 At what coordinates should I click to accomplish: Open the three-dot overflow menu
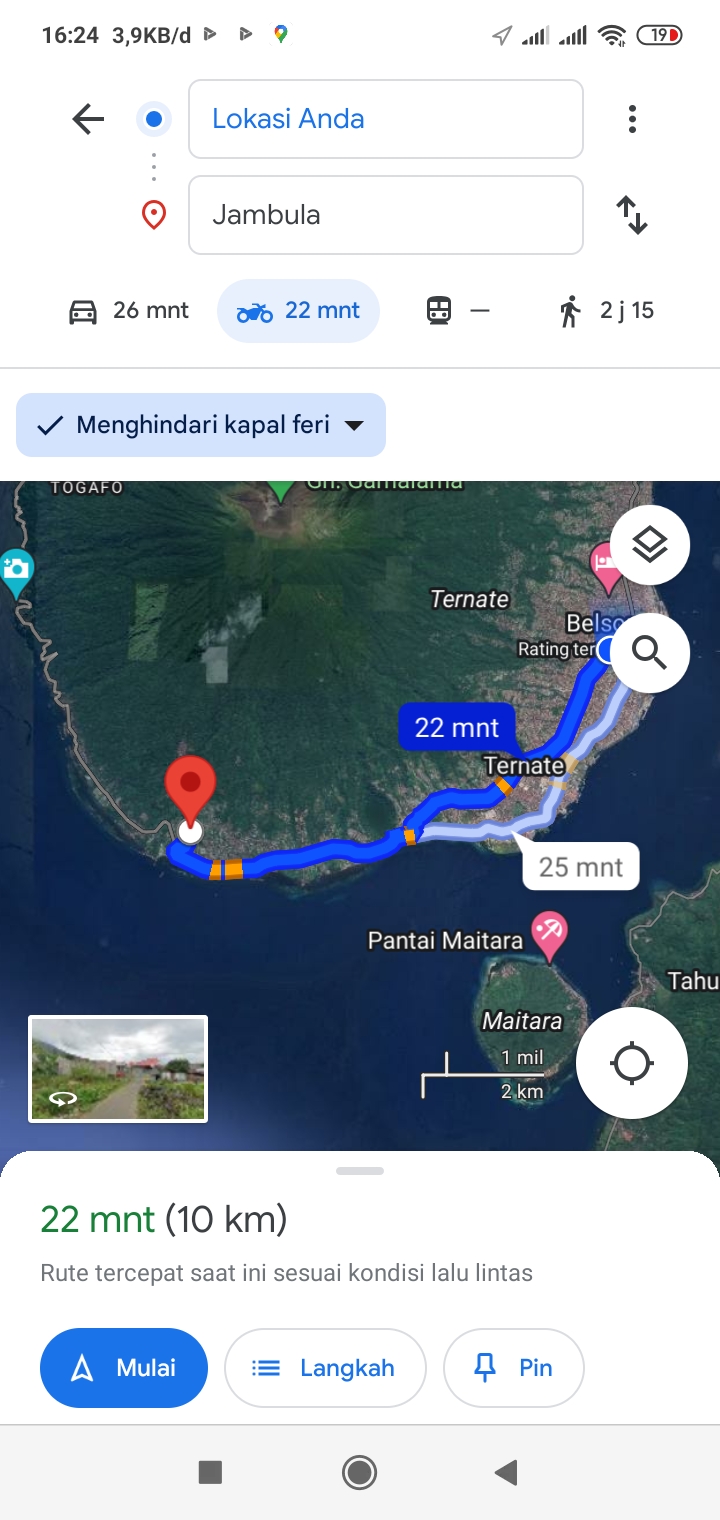point(632,119)
